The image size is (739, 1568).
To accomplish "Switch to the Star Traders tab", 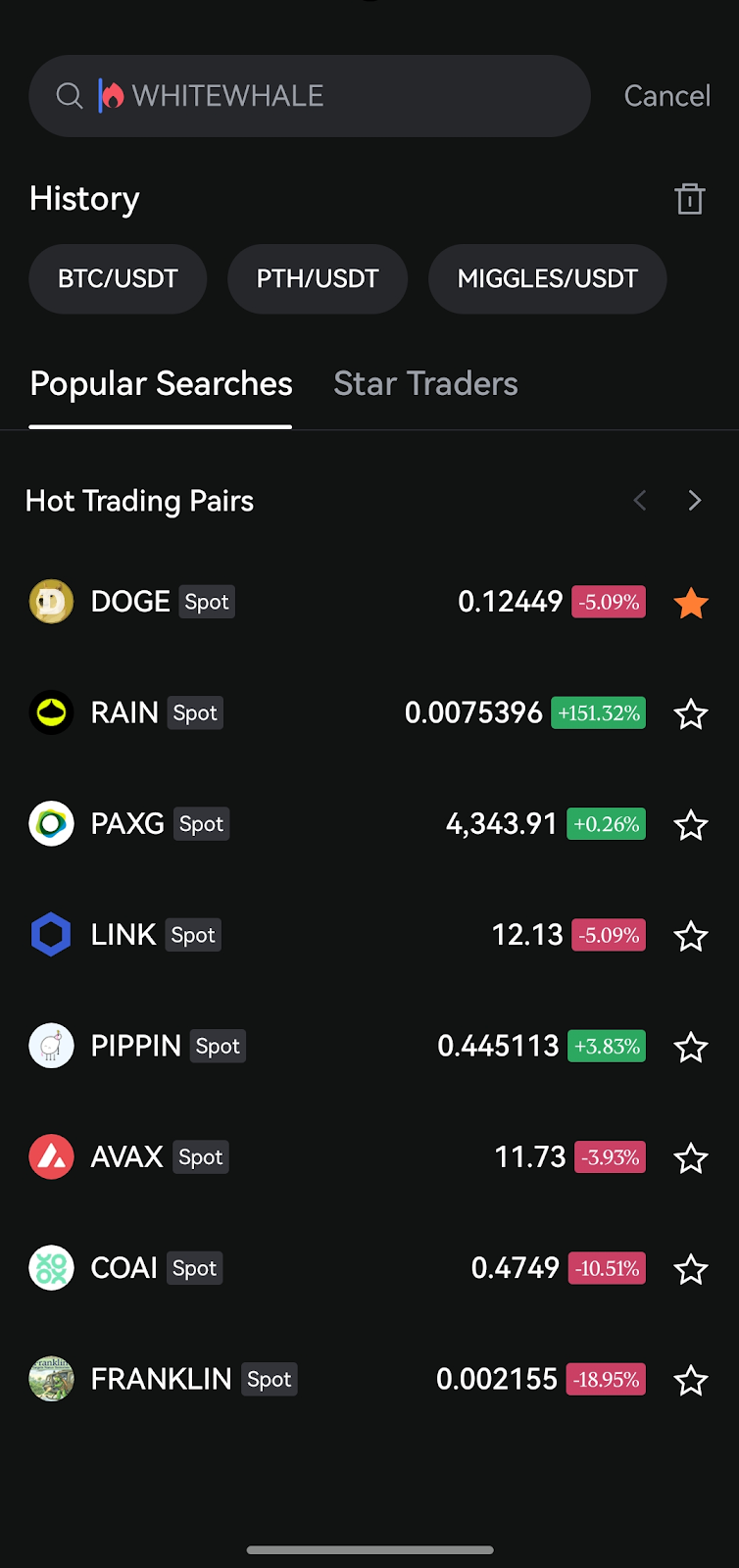I will coord(425,384).
